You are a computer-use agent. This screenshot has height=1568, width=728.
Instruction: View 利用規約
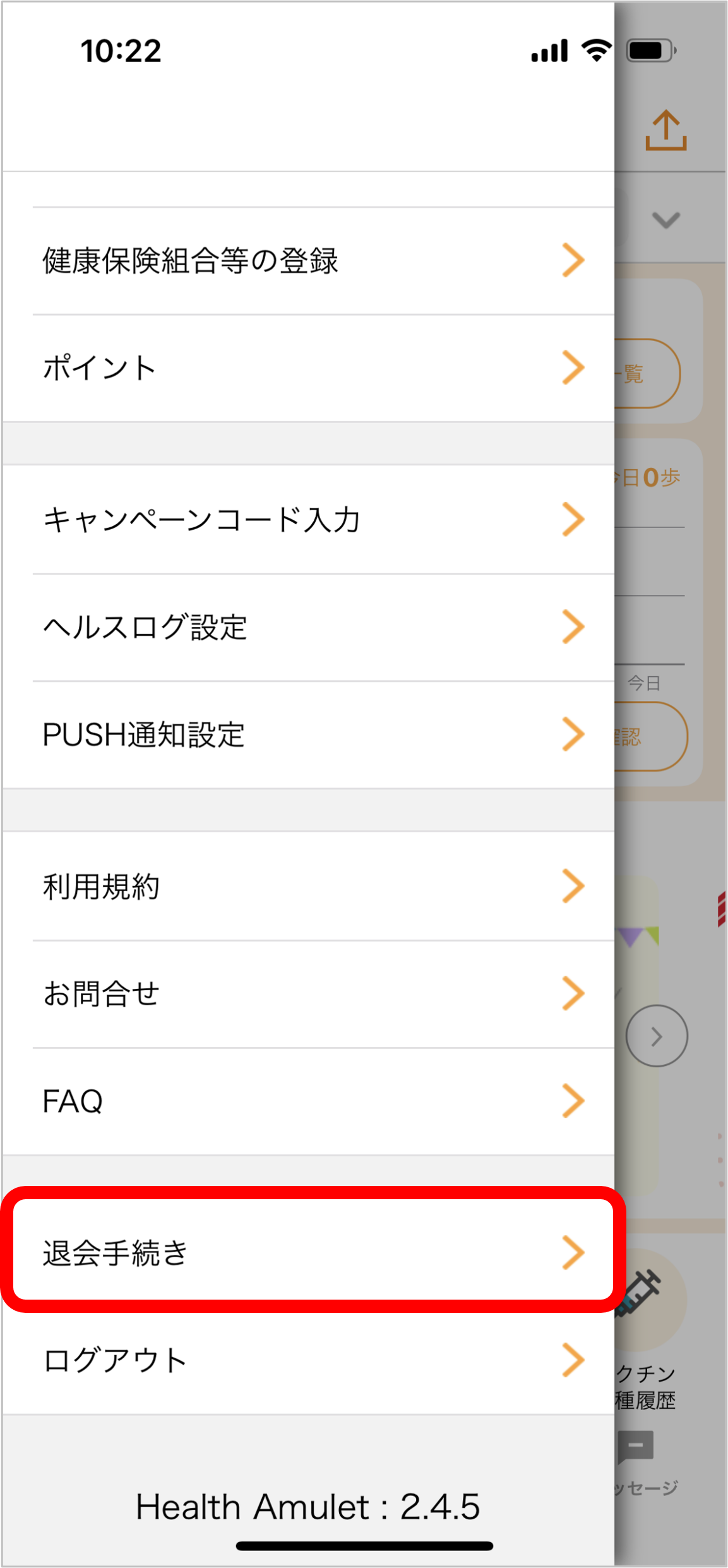(308, 887)
